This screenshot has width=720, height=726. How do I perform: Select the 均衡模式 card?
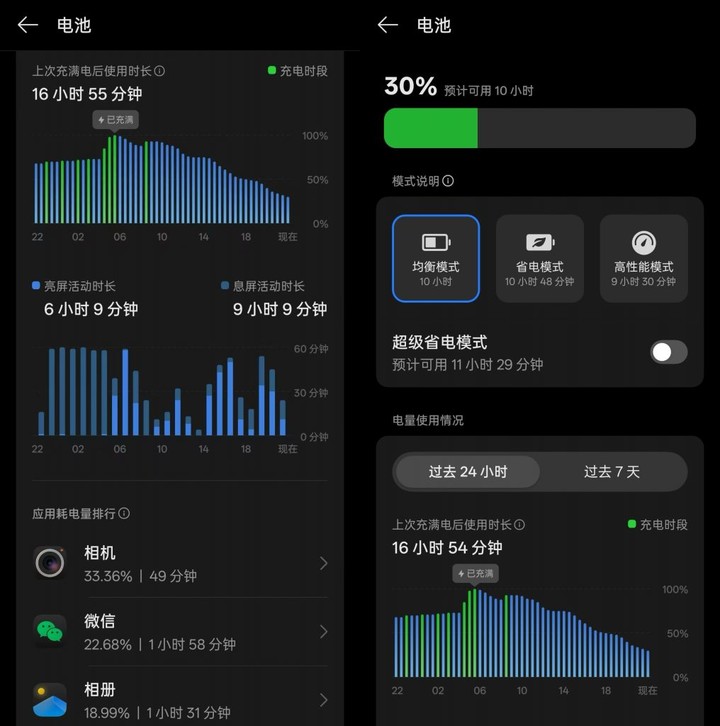click(x=437, y=258)
